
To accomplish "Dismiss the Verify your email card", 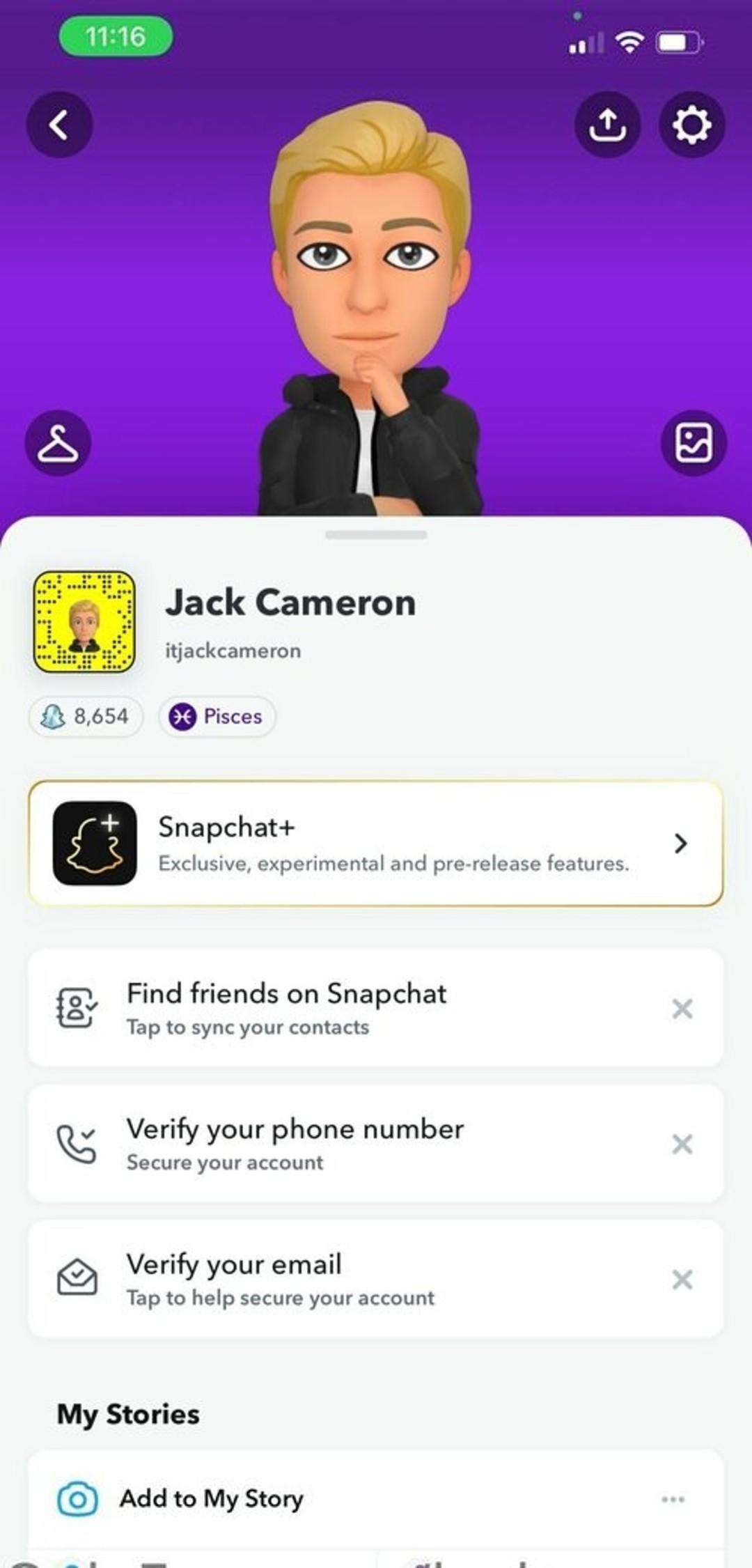I will pyautogui.click(x=682, y=1278).
